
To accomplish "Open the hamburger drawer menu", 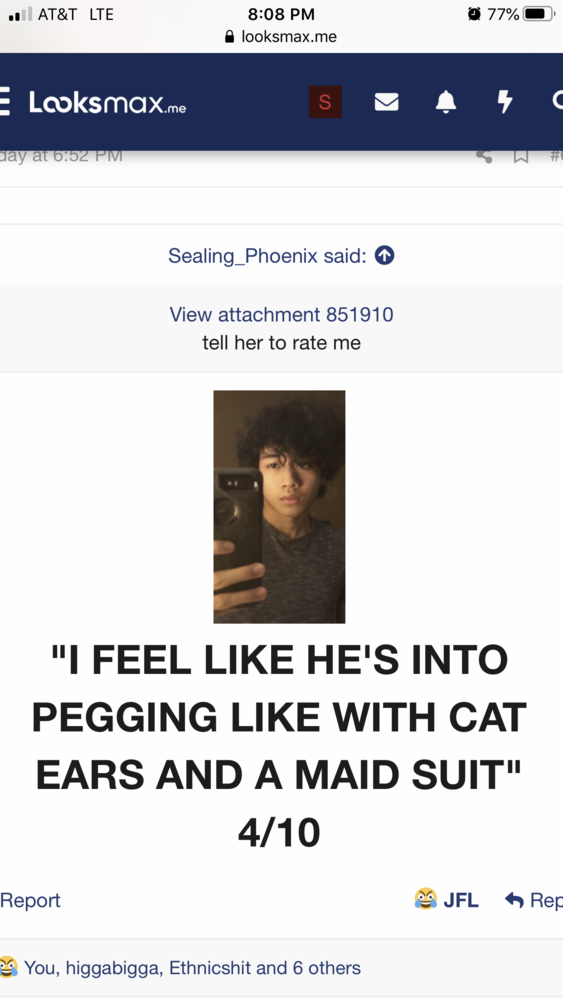I will pos(4,101).
